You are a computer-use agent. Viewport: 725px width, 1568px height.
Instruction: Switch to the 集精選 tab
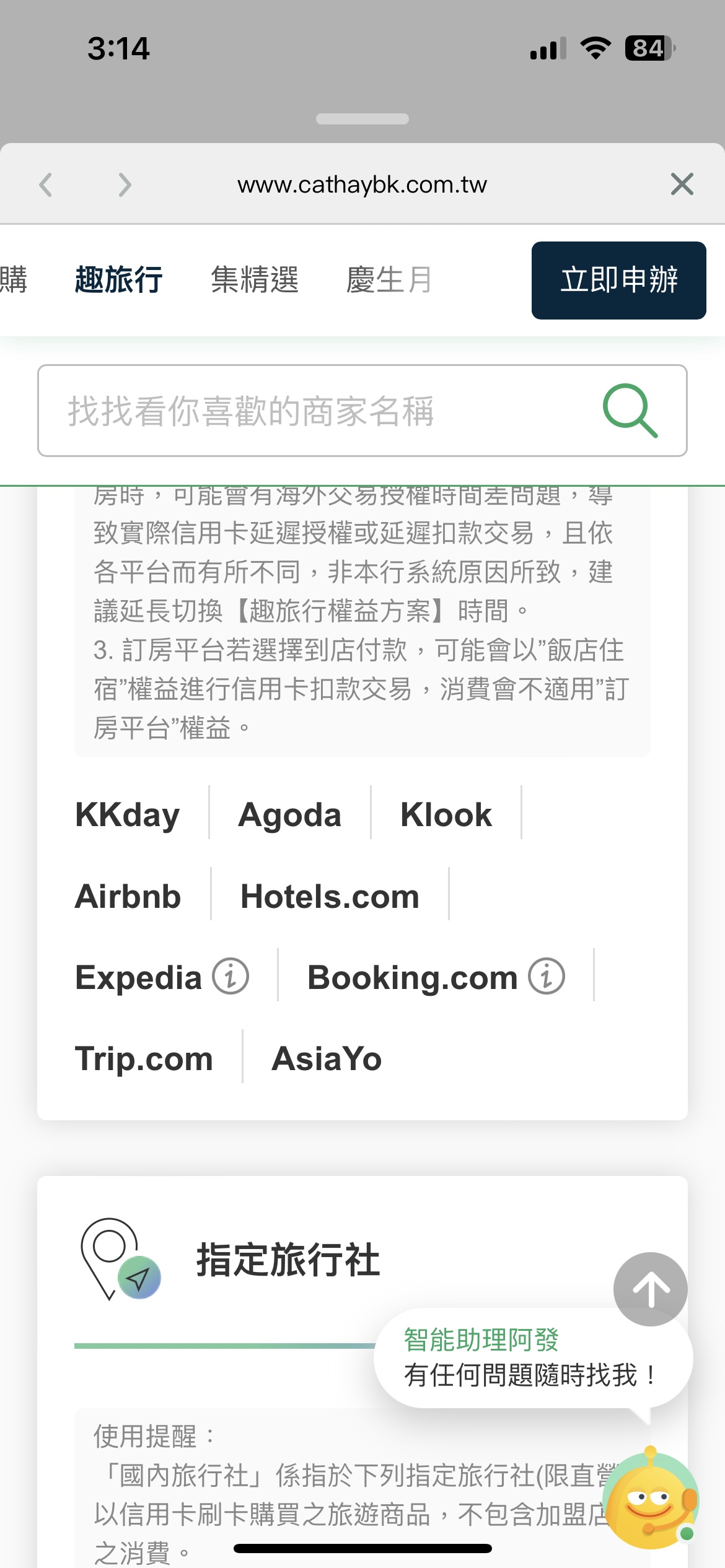[x=255, y=280]
